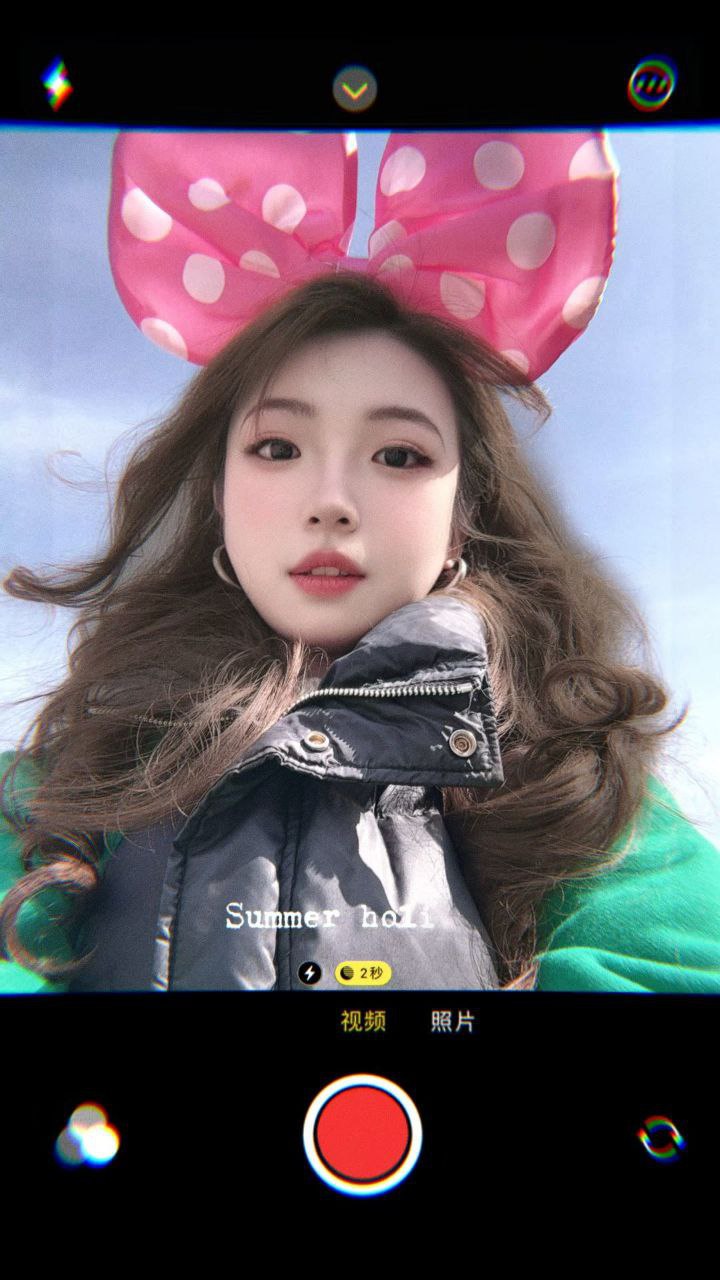This screenshot has width=720, height=1280.
Task: Toggle the flash icon in the top bar
Action: (x=57, y=86)
